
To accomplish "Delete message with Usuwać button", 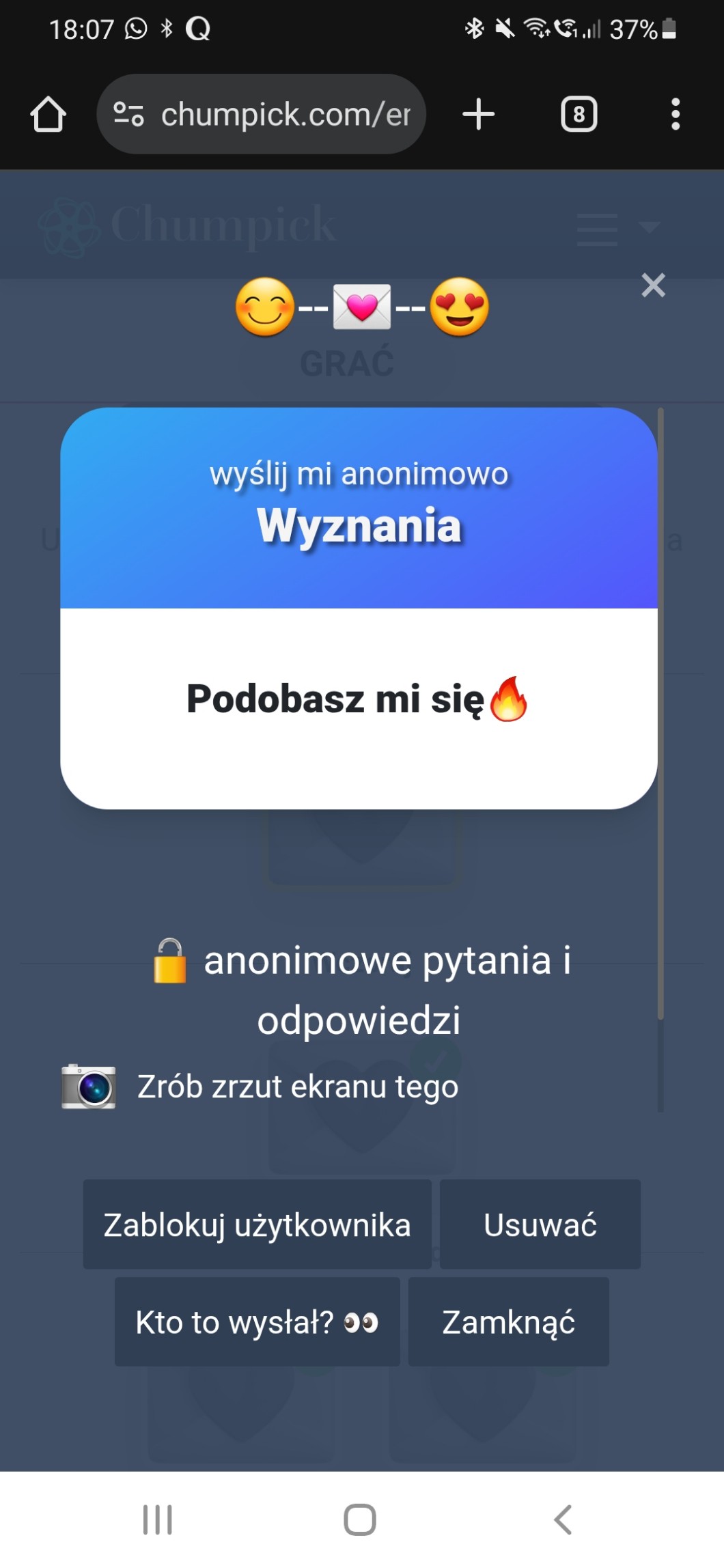I will pos(540,1224).
